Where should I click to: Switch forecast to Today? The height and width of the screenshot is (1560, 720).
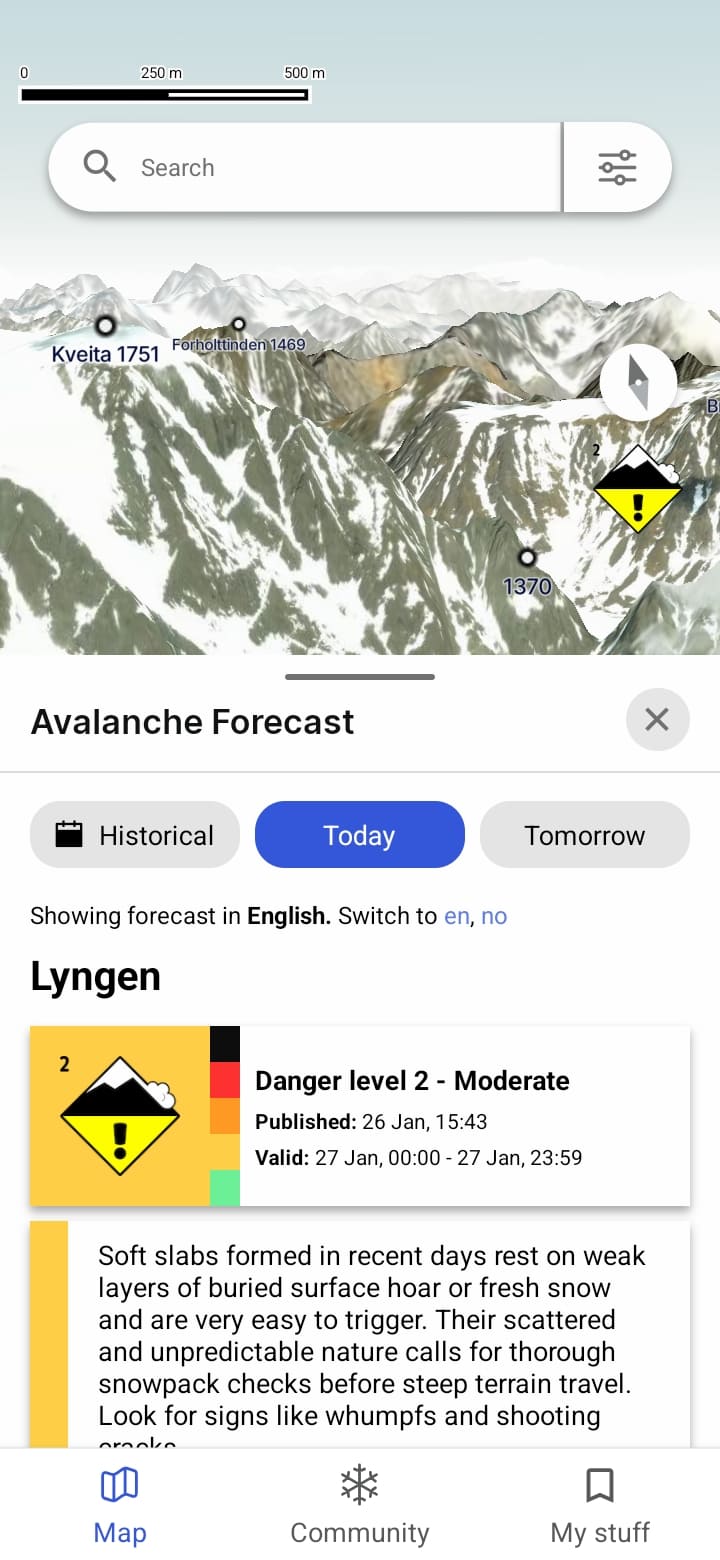[x=359, y=834]
